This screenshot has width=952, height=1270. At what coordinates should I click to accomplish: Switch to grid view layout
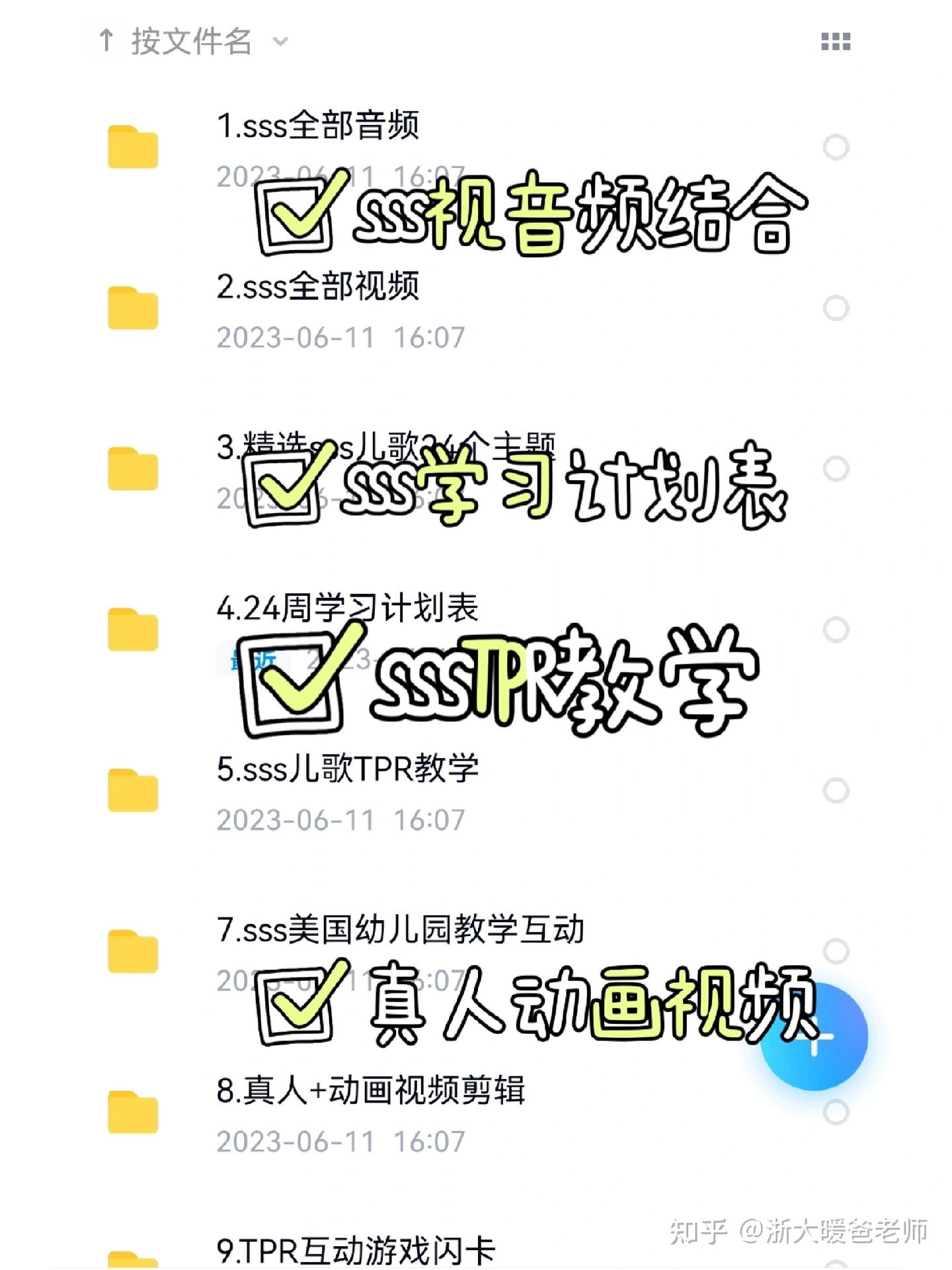(834, 41)
